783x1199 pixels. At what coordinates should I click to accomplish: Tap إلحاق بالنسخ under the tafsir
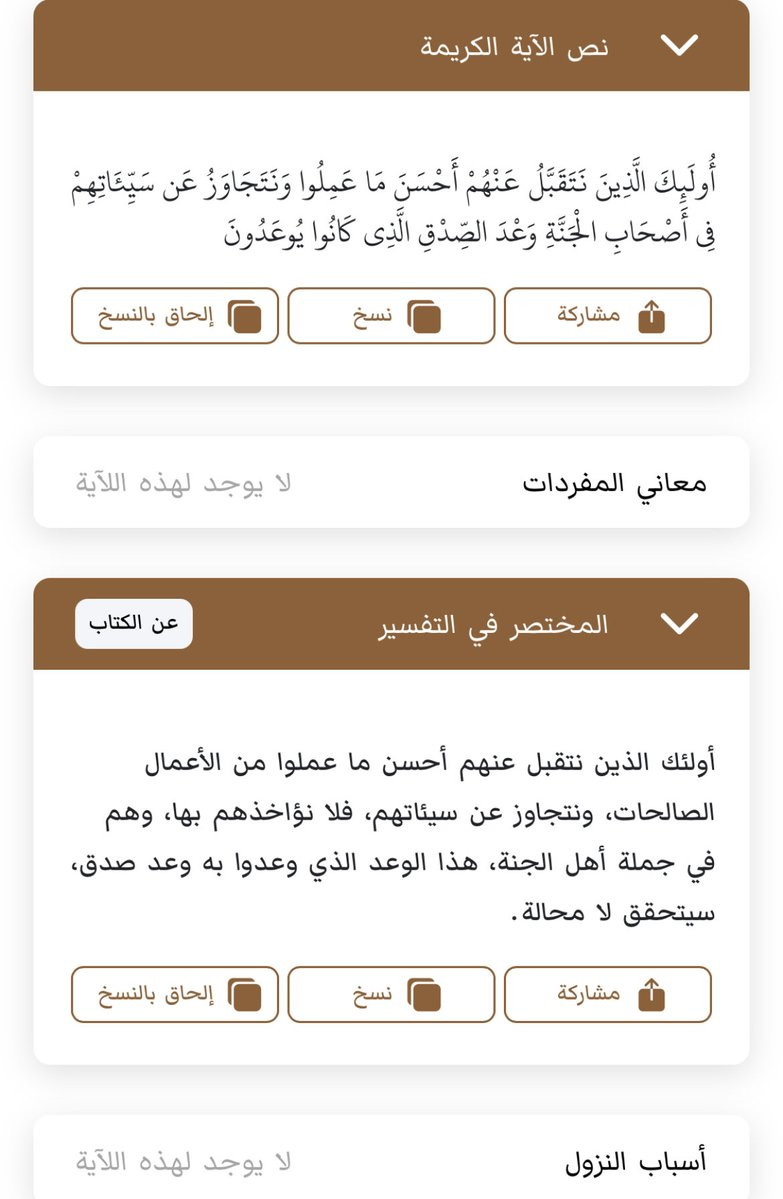pos(175,994)
